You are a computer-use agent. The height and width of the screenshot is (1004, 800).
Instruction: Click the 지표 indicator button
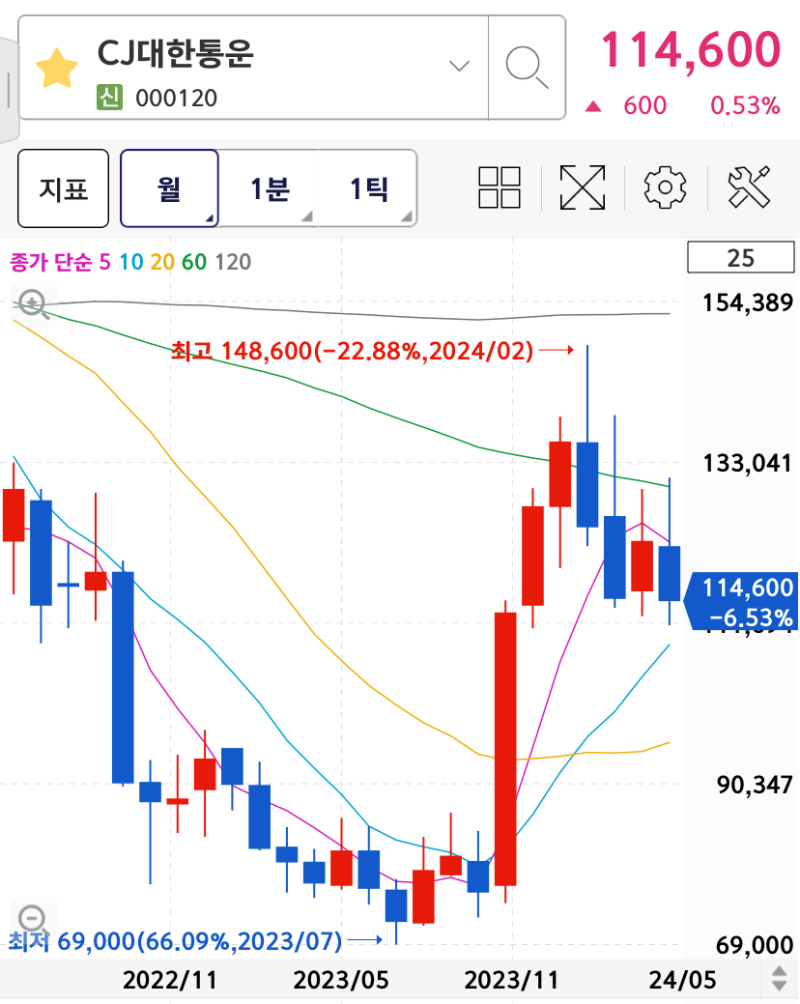pos(63,187)
